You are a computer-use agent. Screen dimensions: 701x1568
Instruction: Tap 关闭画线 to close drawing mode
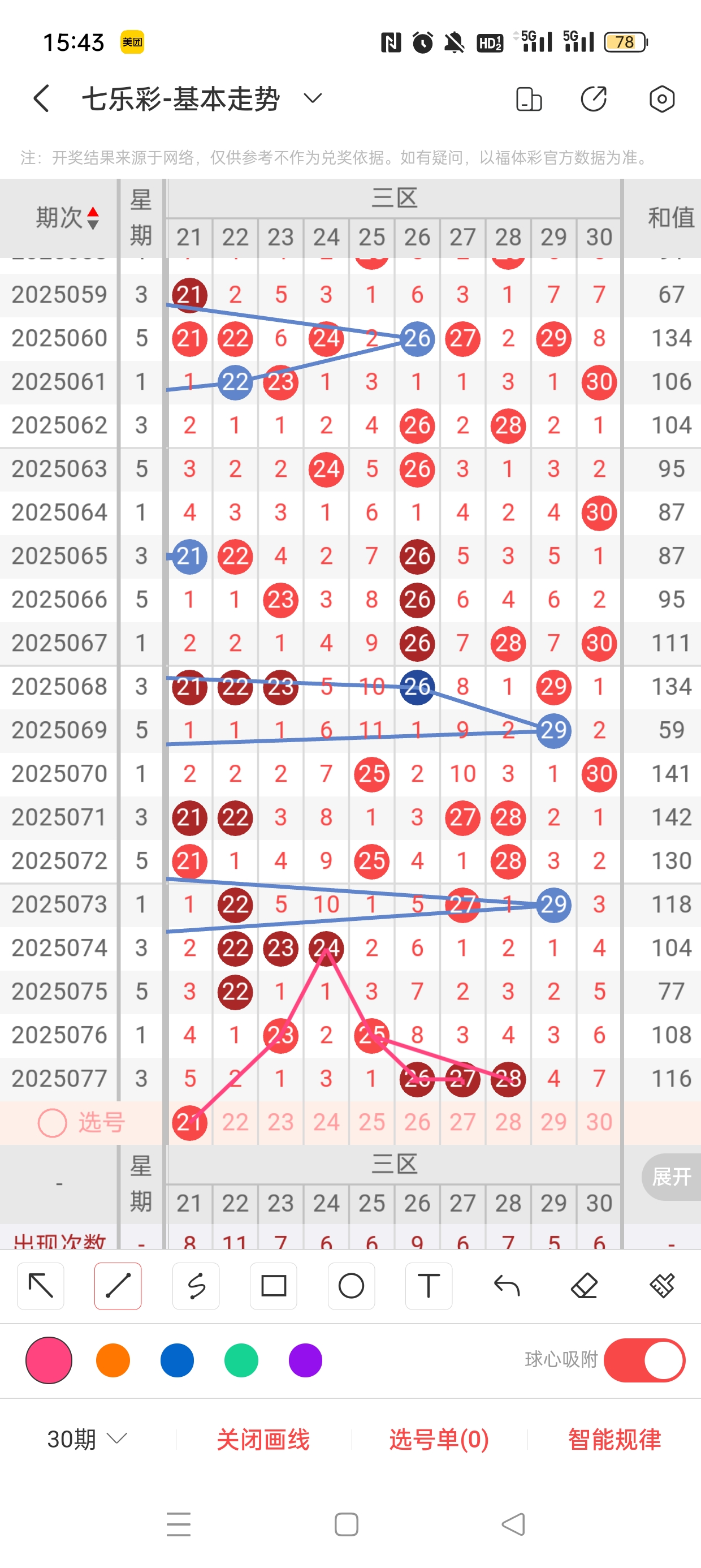click(263, 1439)
